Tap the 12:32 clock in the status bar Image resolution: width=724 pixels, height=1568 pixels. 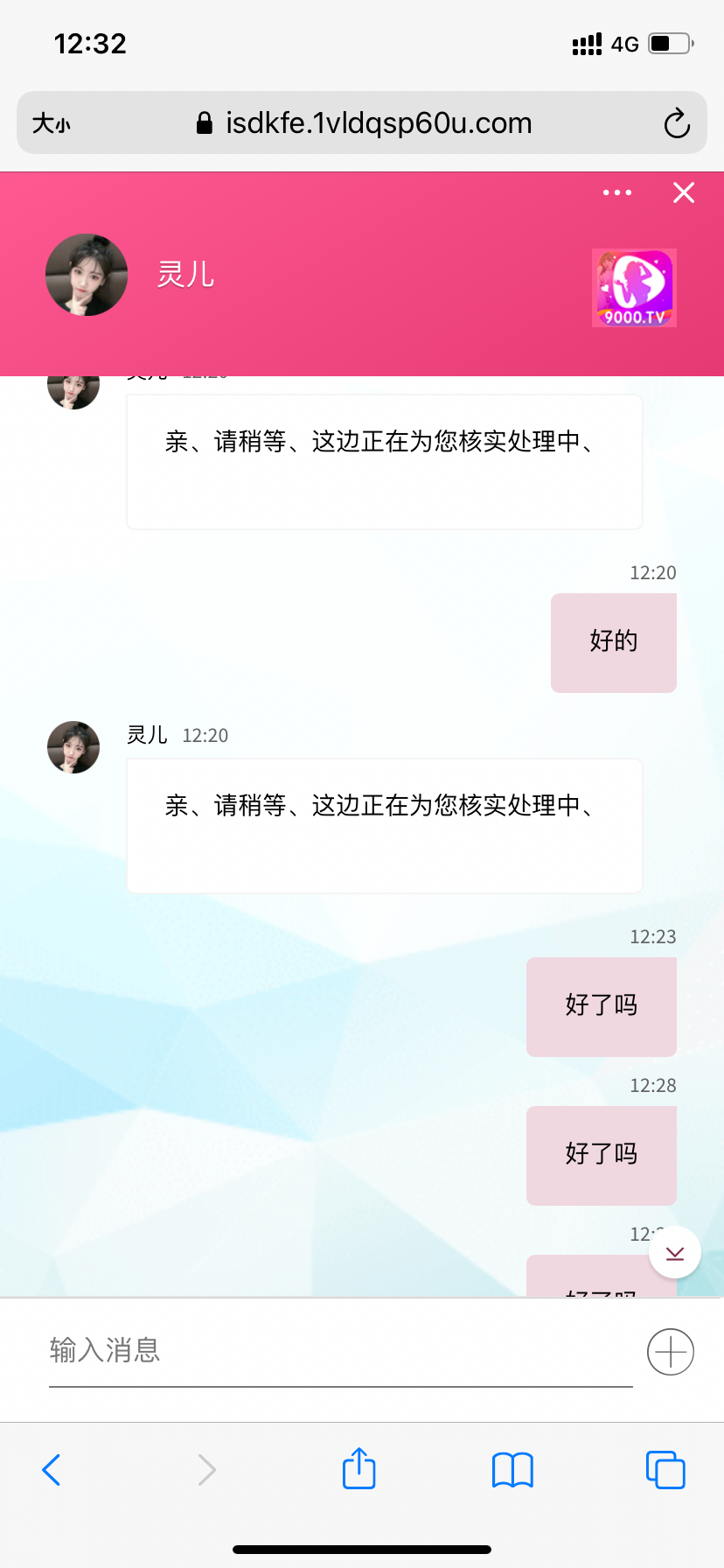tap(87, 43)
